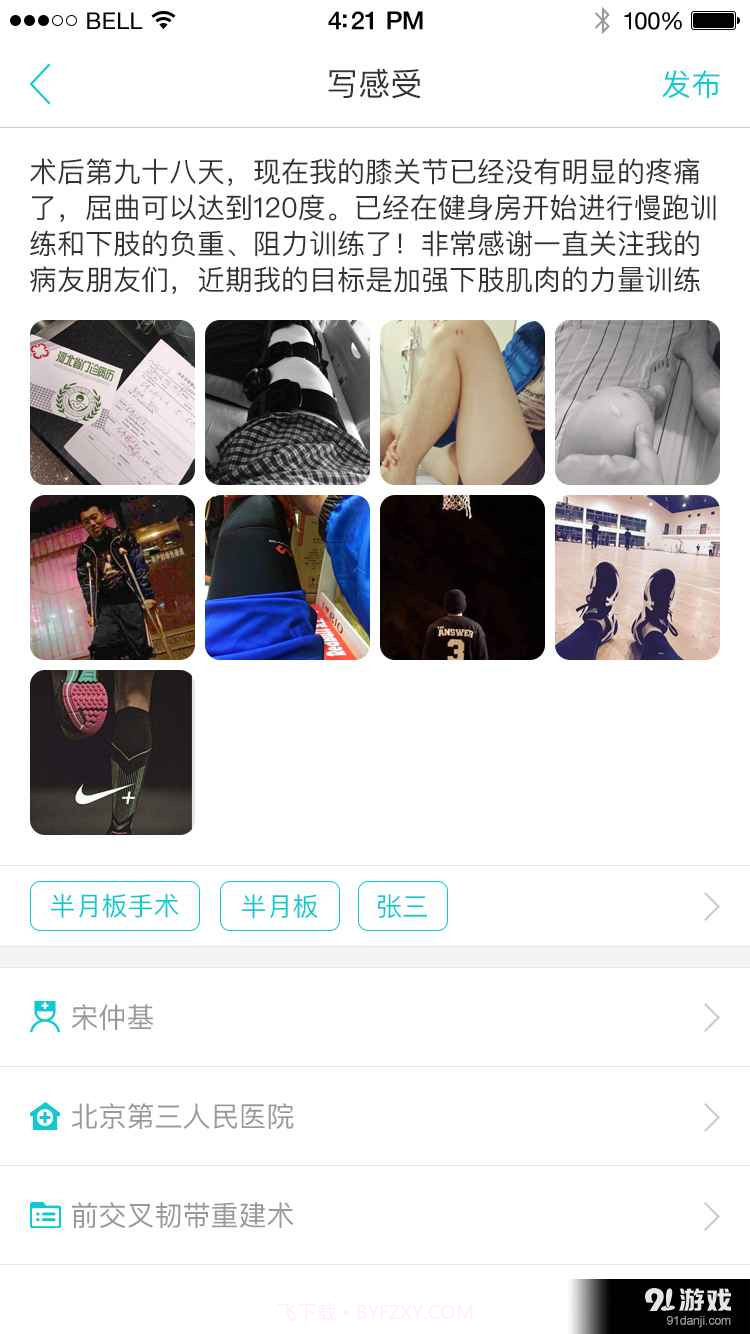Open the 北京第三人民医院 hospital chevron

tap(710, 1116)
